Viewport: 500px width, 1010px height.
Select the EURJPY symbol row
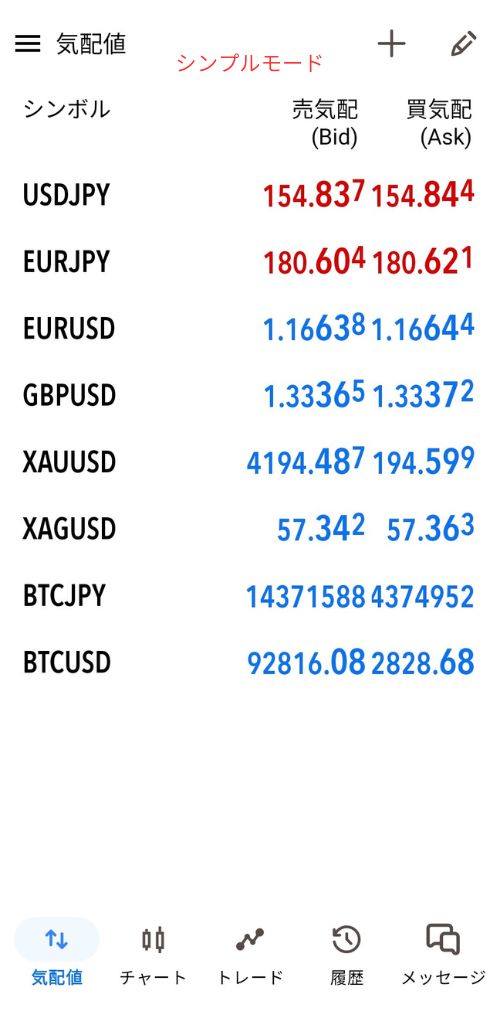pyautogui.click(x=250, y=261)
